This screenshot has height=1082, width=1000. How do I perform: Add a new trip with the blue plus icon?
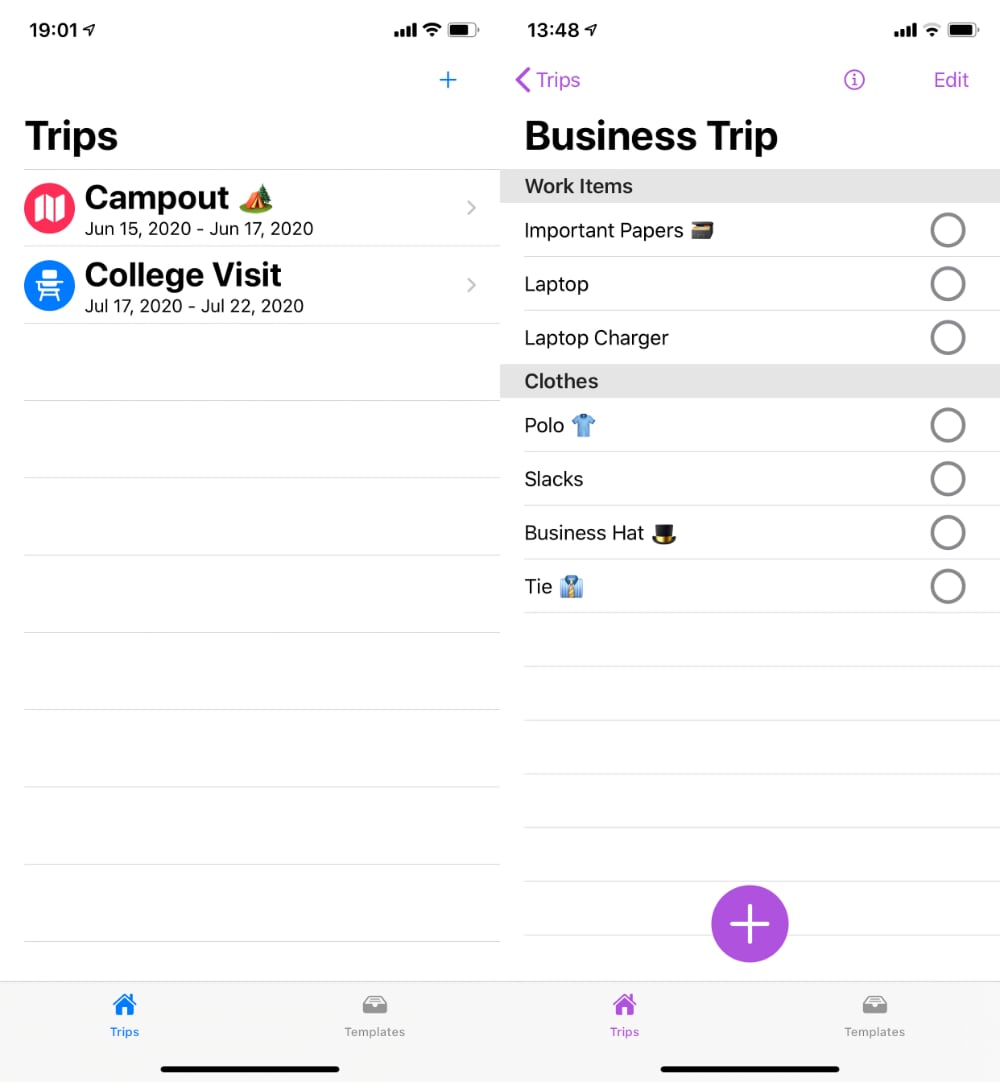point(448,80)
